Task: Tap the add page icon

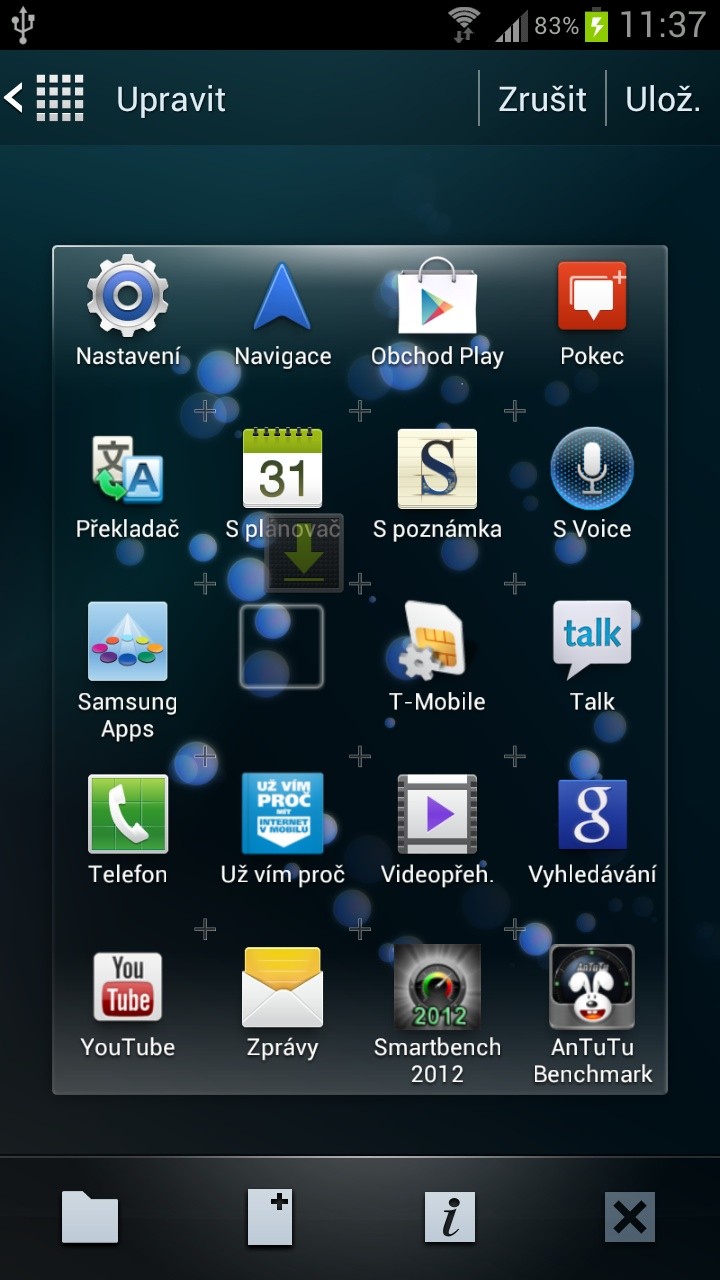Action: point(270,1217)
